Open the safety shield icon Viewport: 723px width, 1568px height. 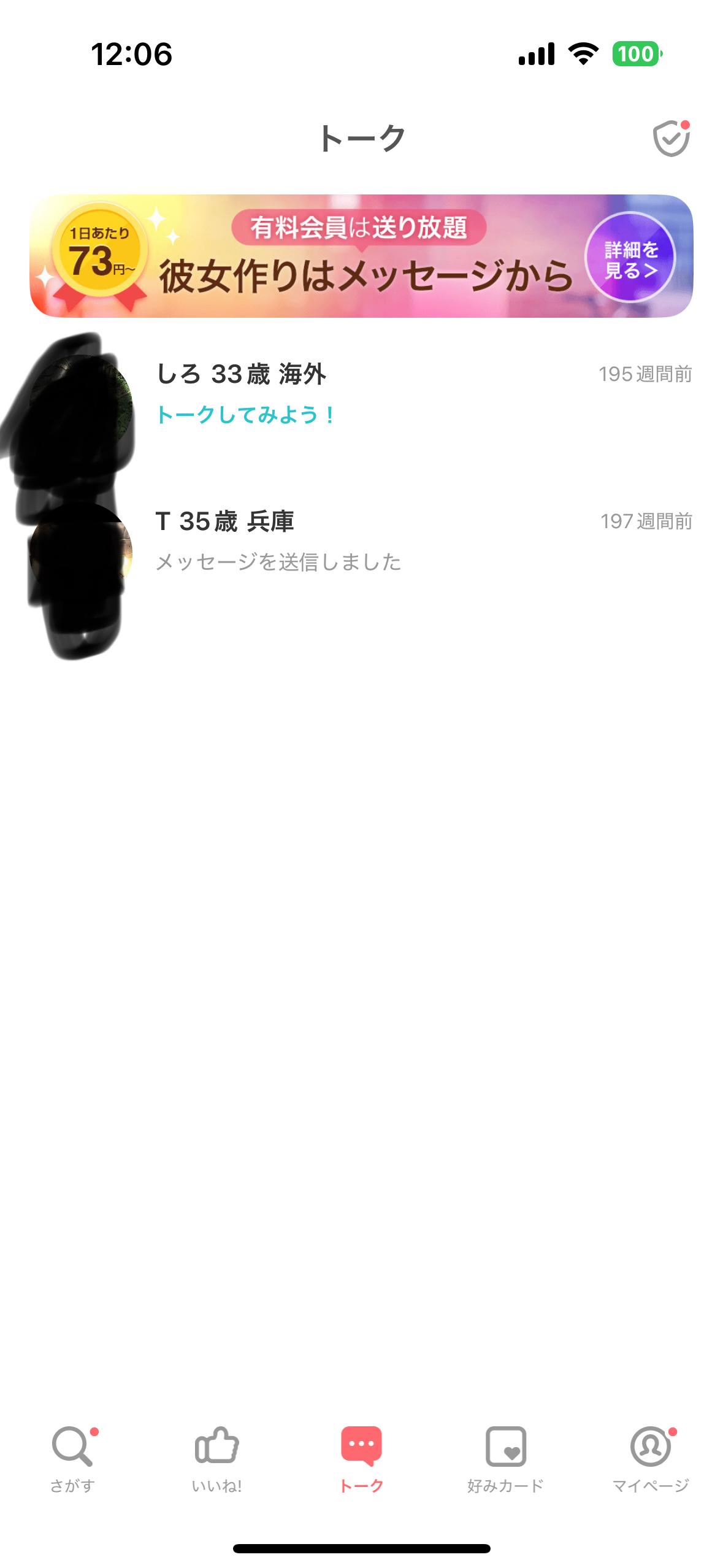671,139
